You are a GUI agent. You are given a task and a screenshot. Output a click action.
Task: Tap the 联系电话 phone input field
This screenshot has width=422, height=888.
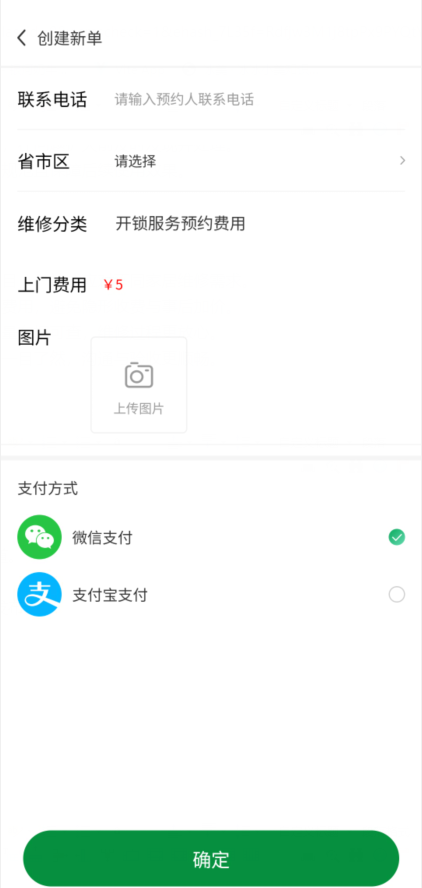[259, 100]
